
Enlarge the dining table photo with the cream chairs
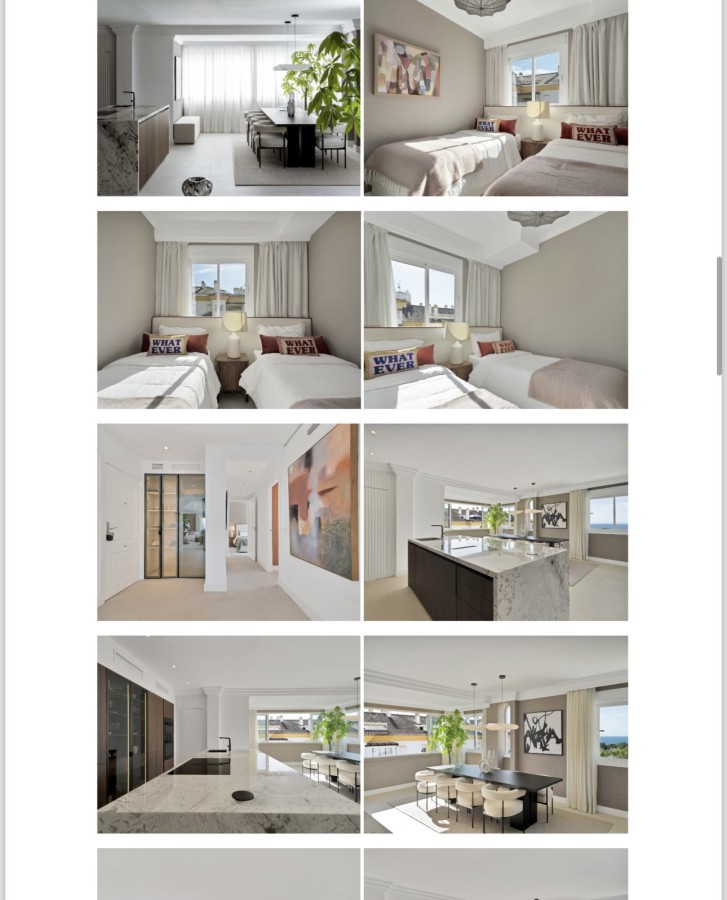tap(495, 734)
